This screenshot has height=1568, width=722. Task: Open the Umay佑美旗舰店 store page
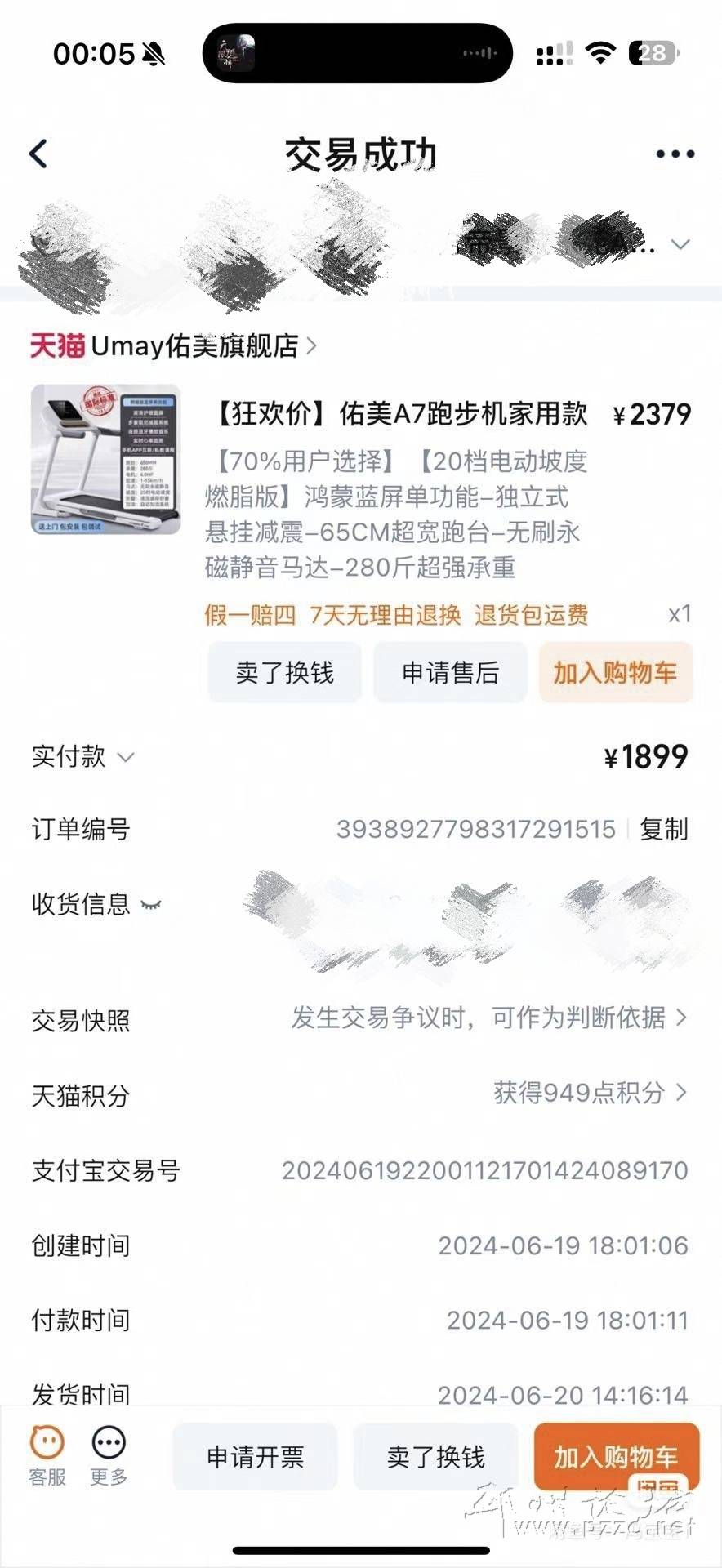pos(173,346)
